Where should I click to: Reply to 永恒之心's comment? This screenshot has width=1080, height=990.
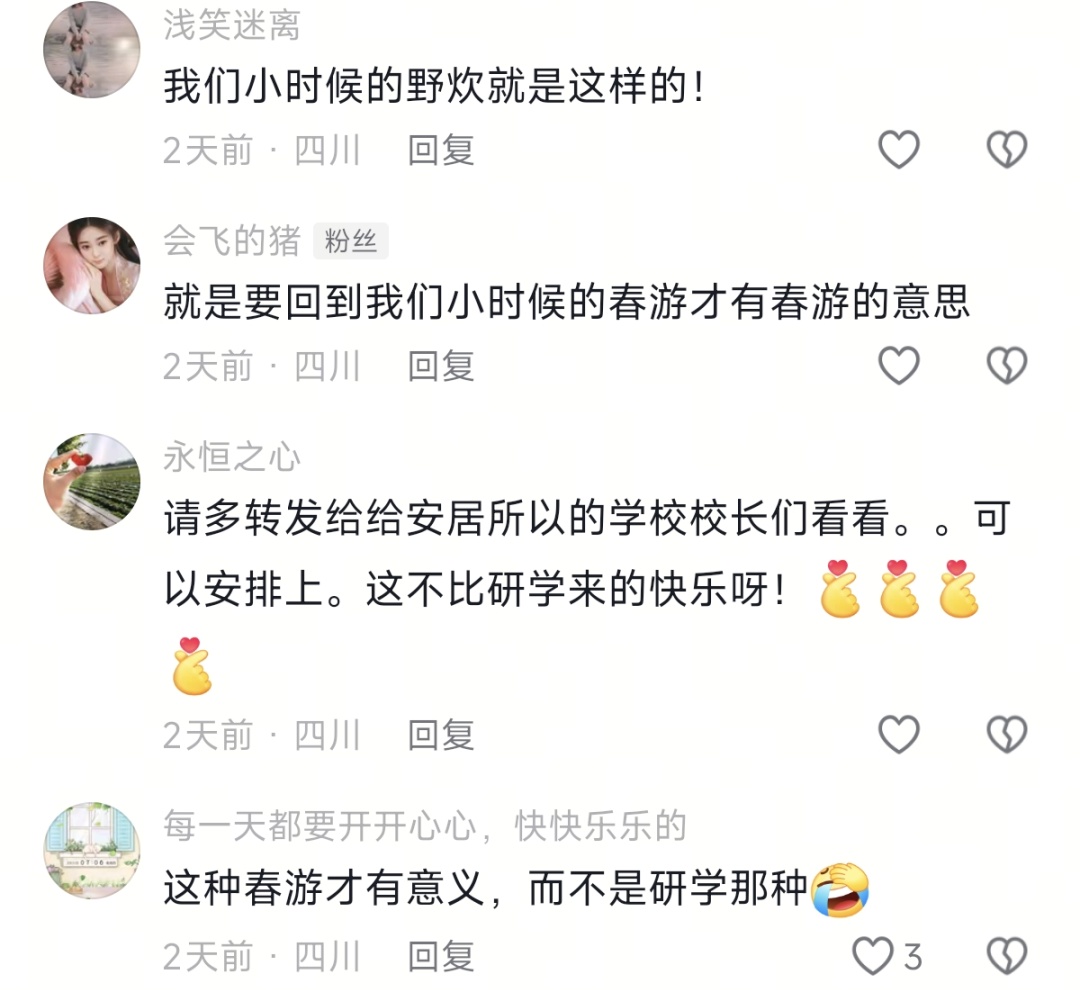point(440,736)
